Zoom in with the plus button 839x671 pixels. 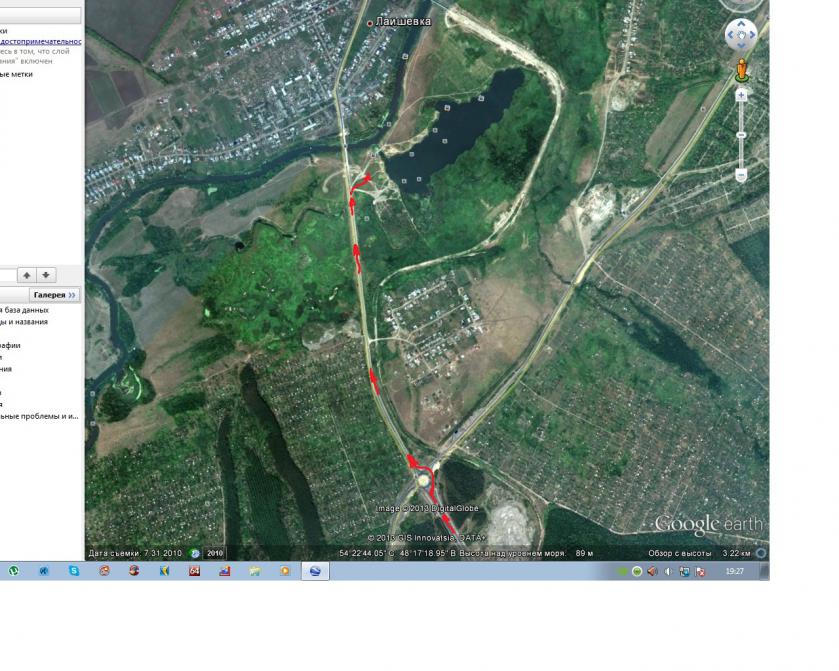pos(741,96)
